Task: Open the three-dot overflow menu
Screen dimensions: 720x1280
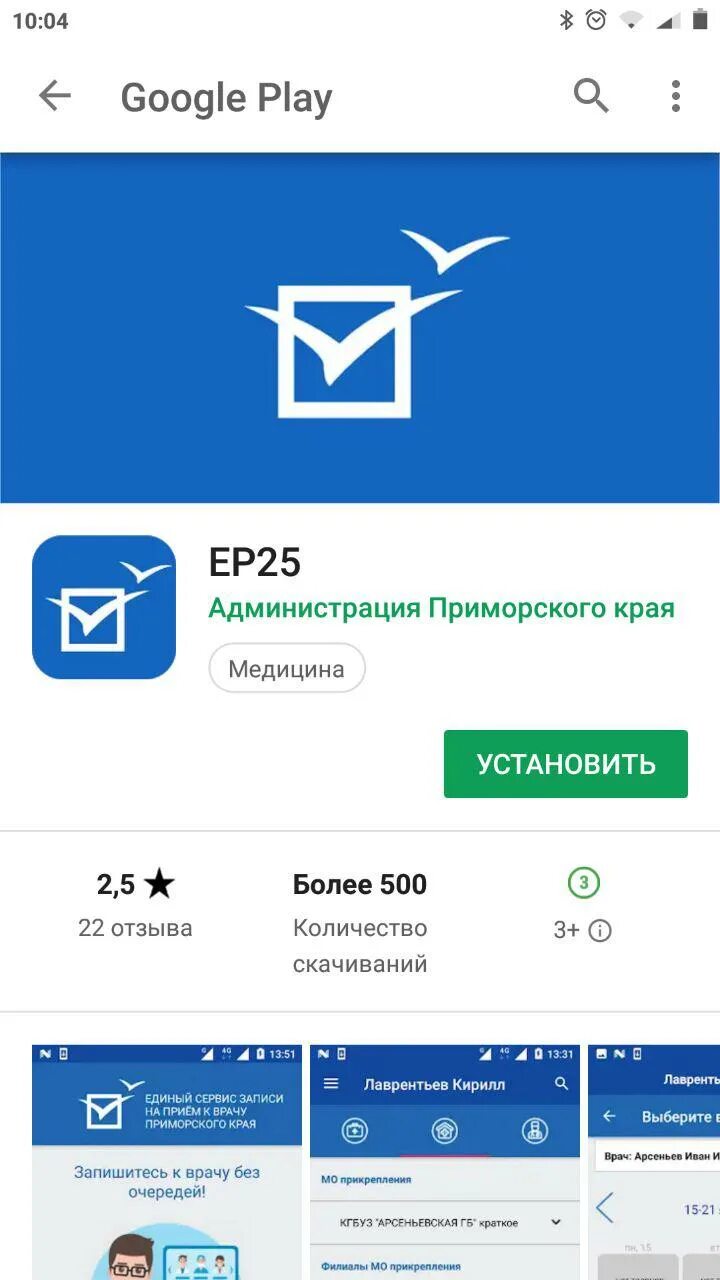Action: 676,96
